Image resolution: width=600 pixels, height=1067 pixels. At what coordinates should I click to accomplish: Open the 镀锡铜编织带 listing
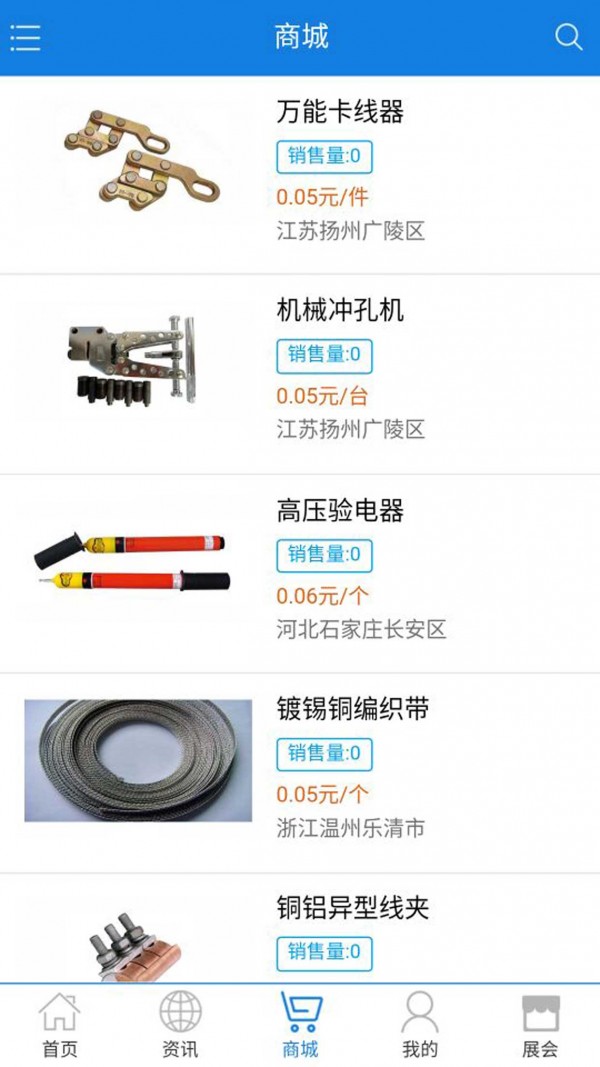pyautogui.click(x=352, y=710)
